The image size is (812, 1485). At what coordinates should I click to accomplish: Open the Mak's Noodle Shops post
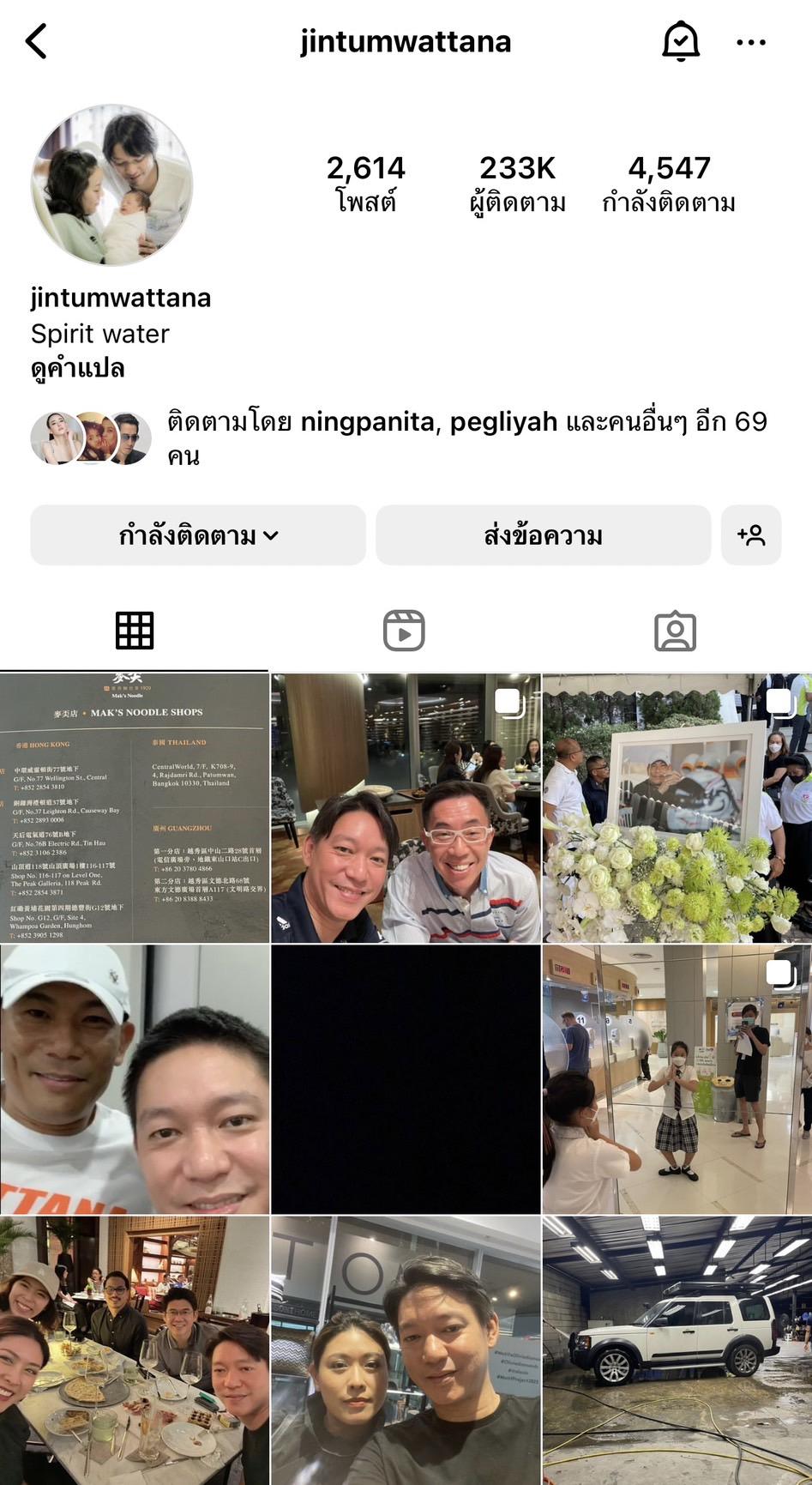pyautogui.click(x=135, y=808)
